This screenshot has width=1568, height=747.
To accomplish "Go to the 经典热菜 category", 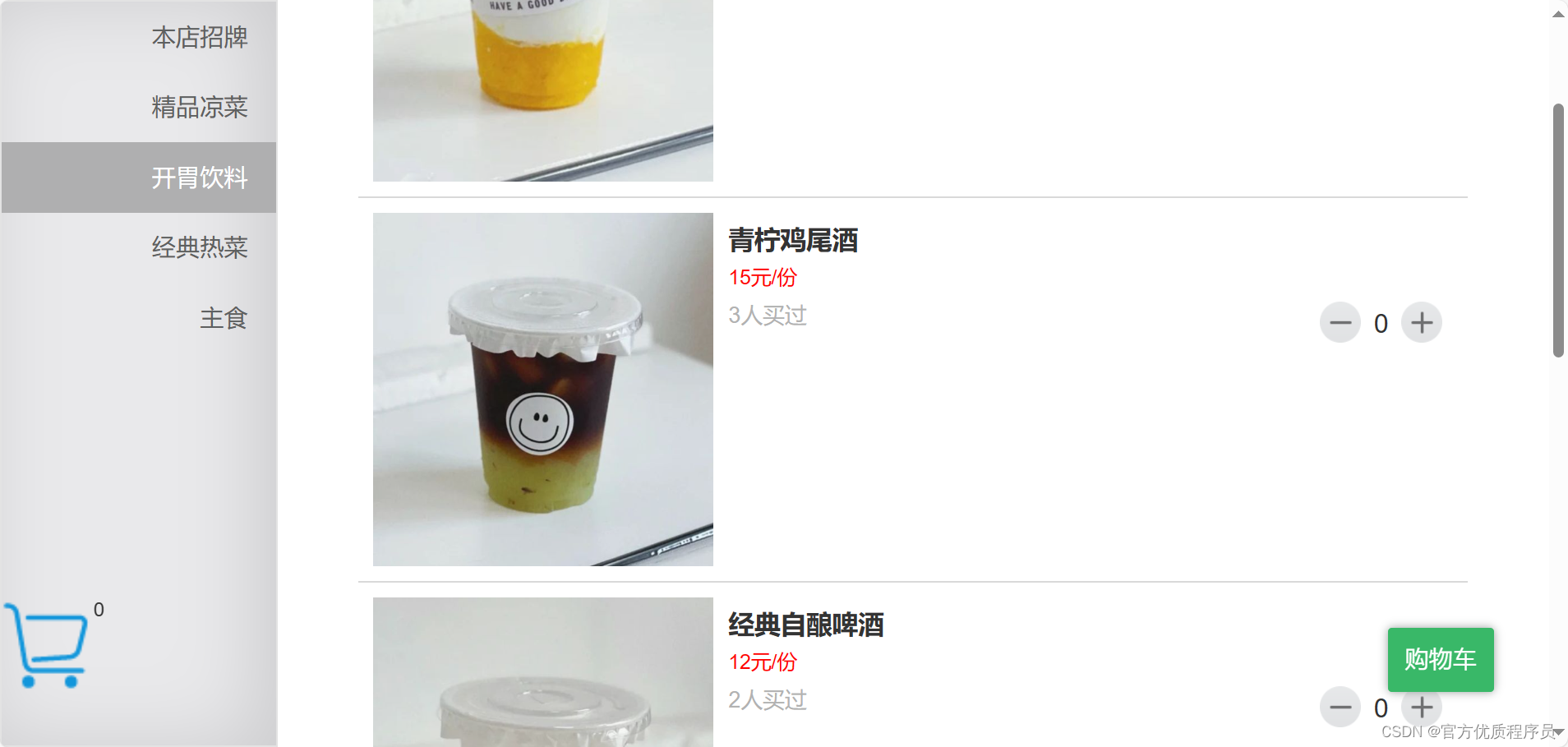I will tap(199, 247).
